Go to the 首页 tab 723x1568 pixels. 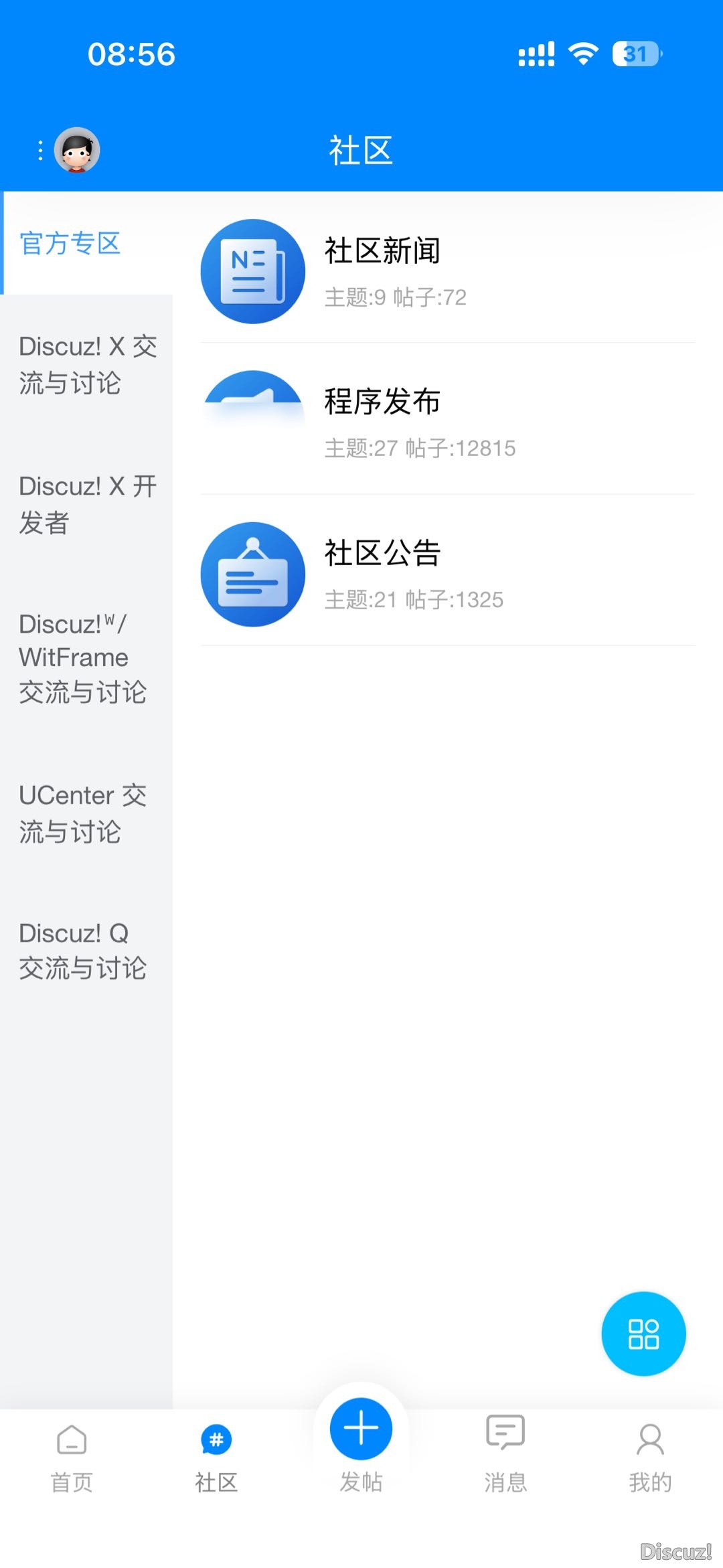(x=72, y=1458)
